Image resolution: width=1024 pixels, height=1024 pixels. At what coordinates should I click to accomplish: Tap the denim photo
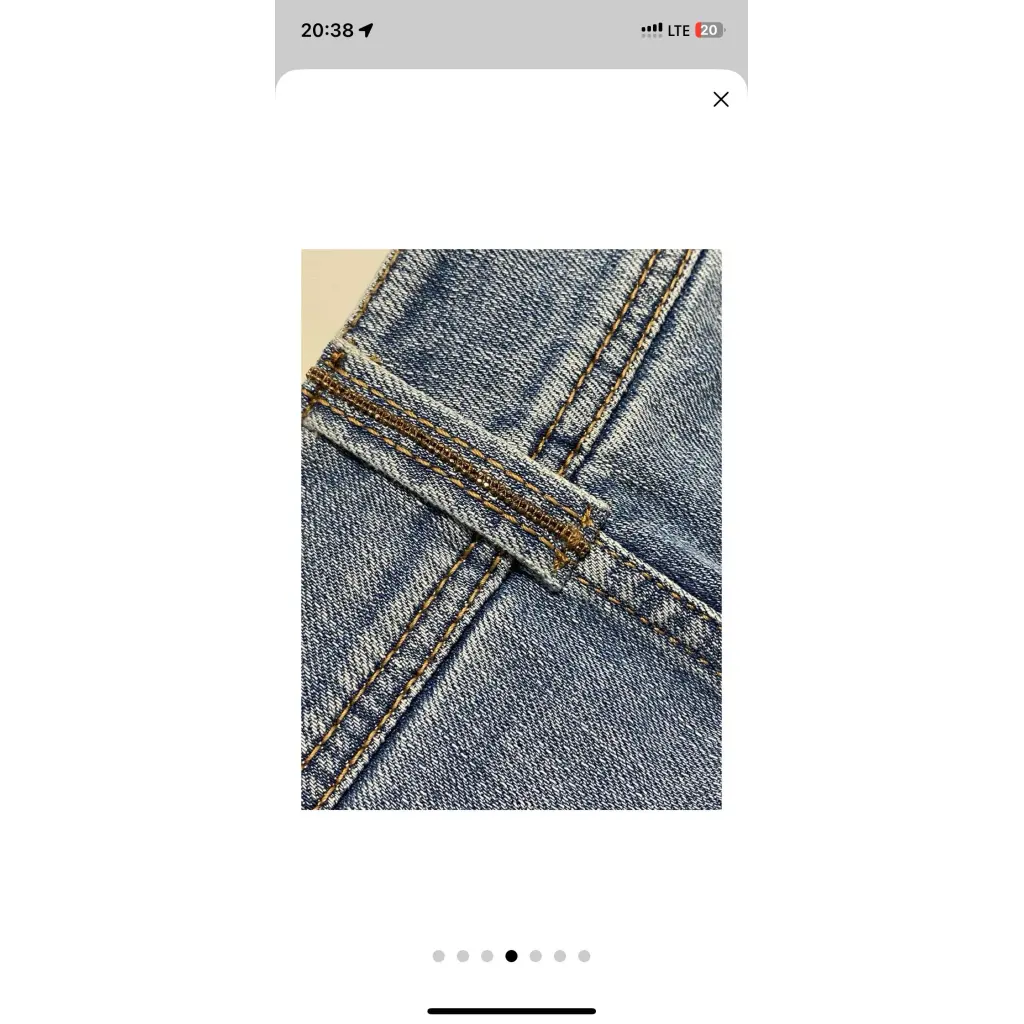[x=511, y=529]
